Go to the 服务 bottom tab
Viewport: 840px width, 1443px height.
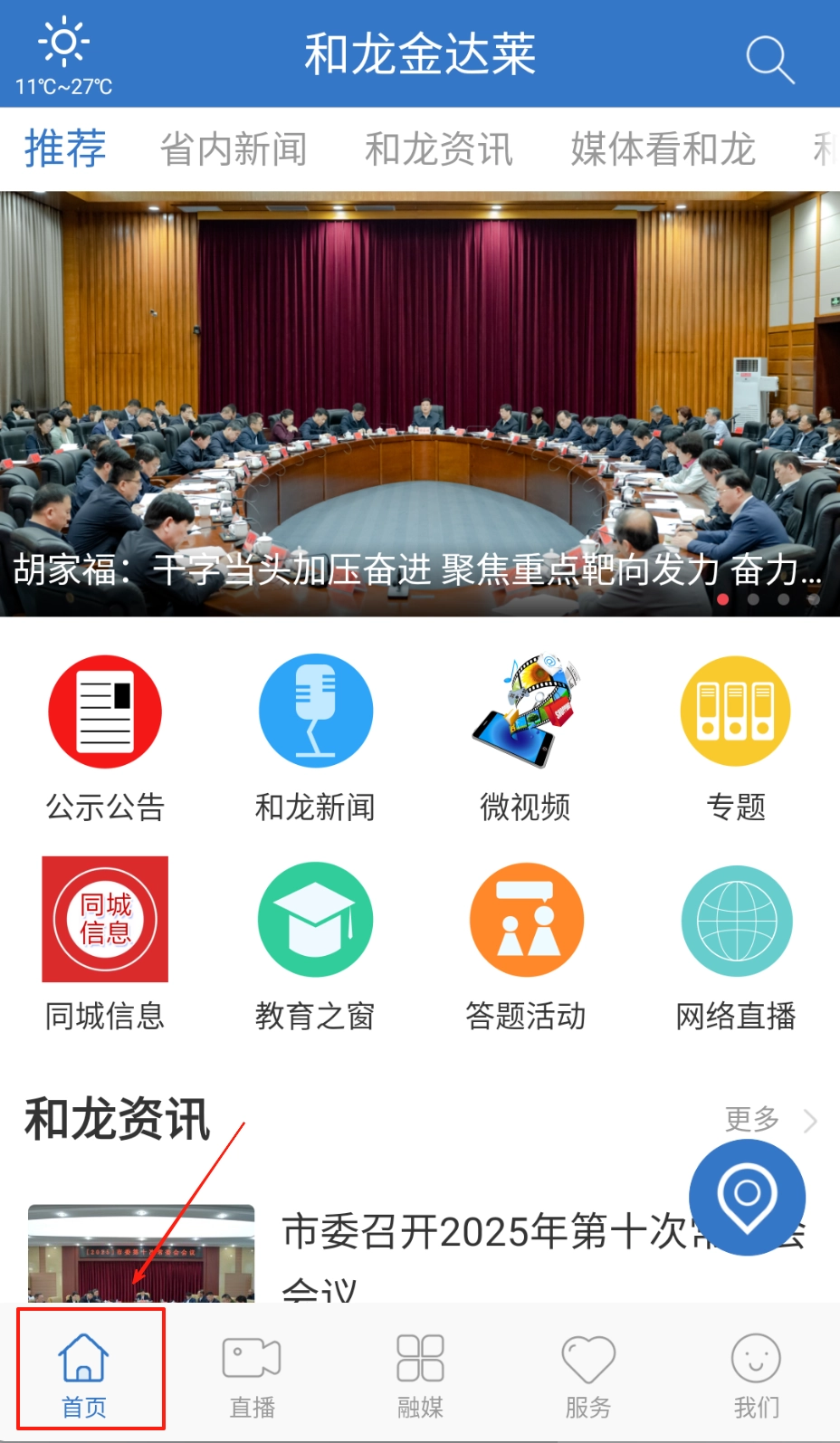pos(588,1376)
